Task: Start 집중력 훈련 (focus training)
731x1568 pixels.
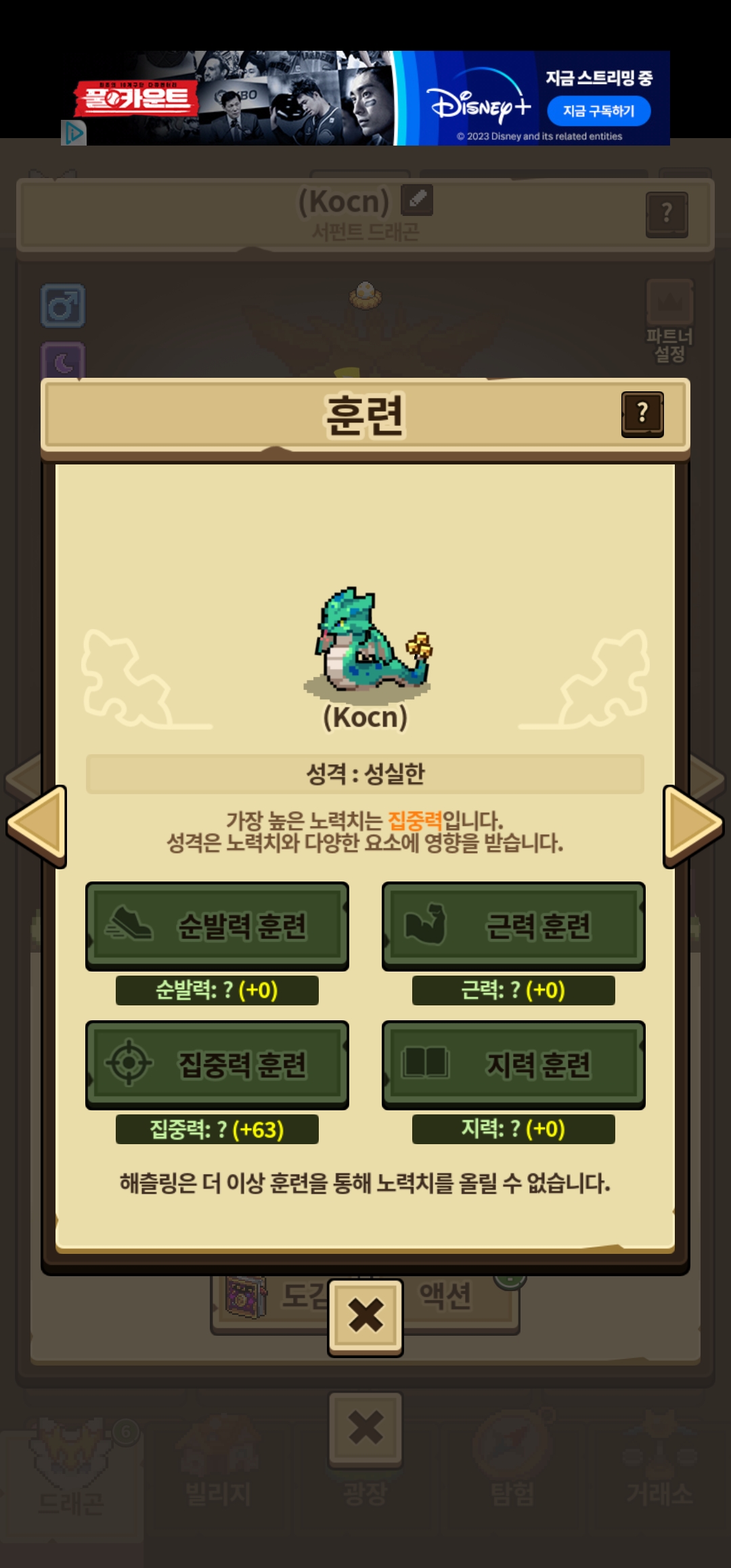Action: point(217,1064)
